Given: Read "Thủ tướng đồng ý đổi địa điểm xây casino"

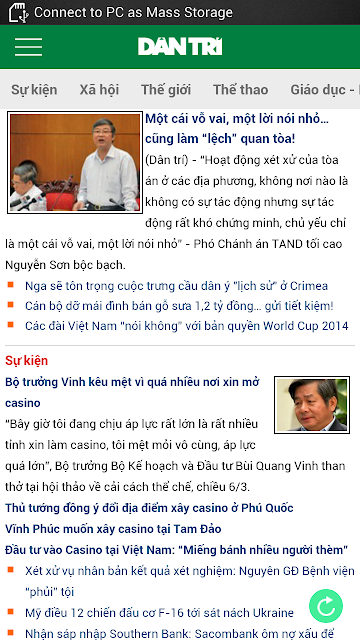Looking at the screenshot, I should [149, 508].
